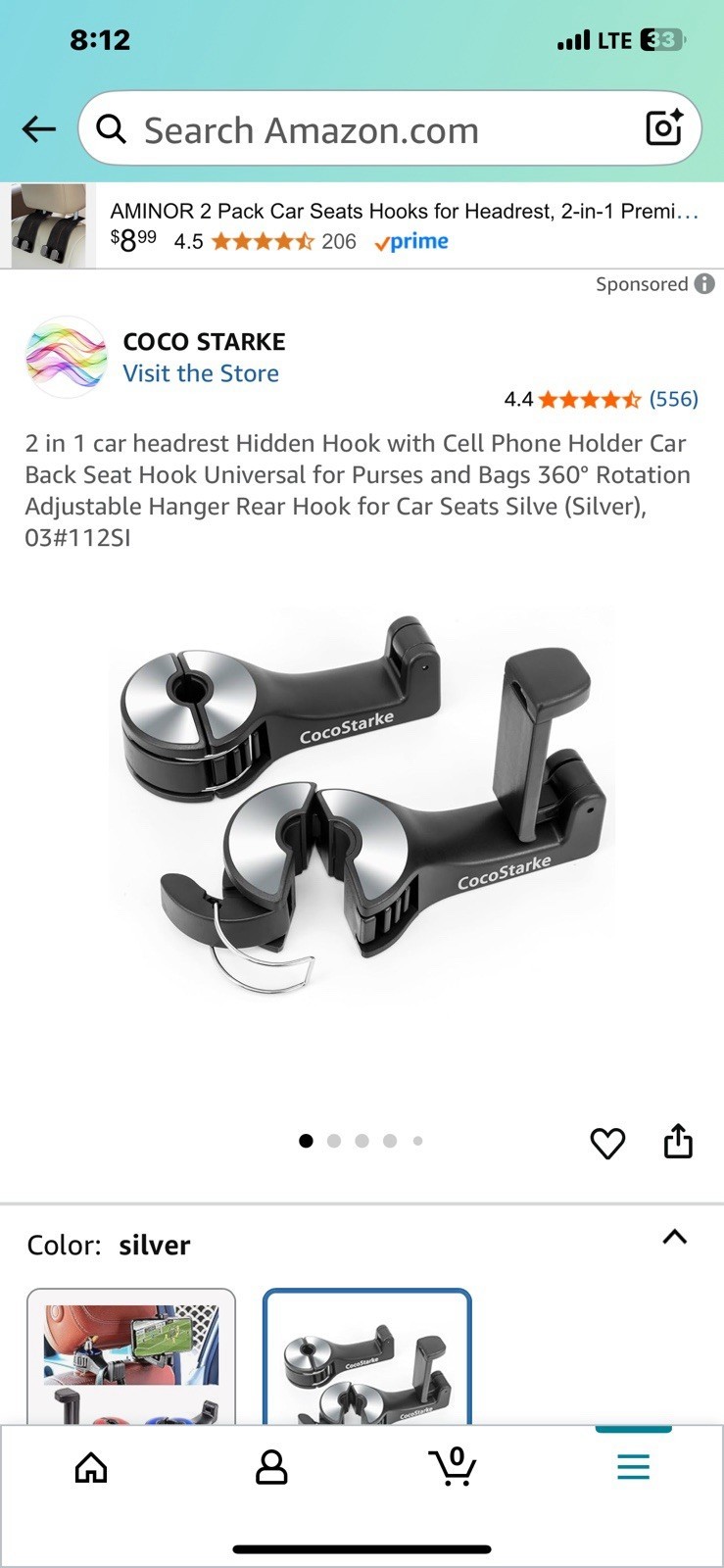
Task: Select the multicolor hook color option
Action: (x=131, y=1357)
